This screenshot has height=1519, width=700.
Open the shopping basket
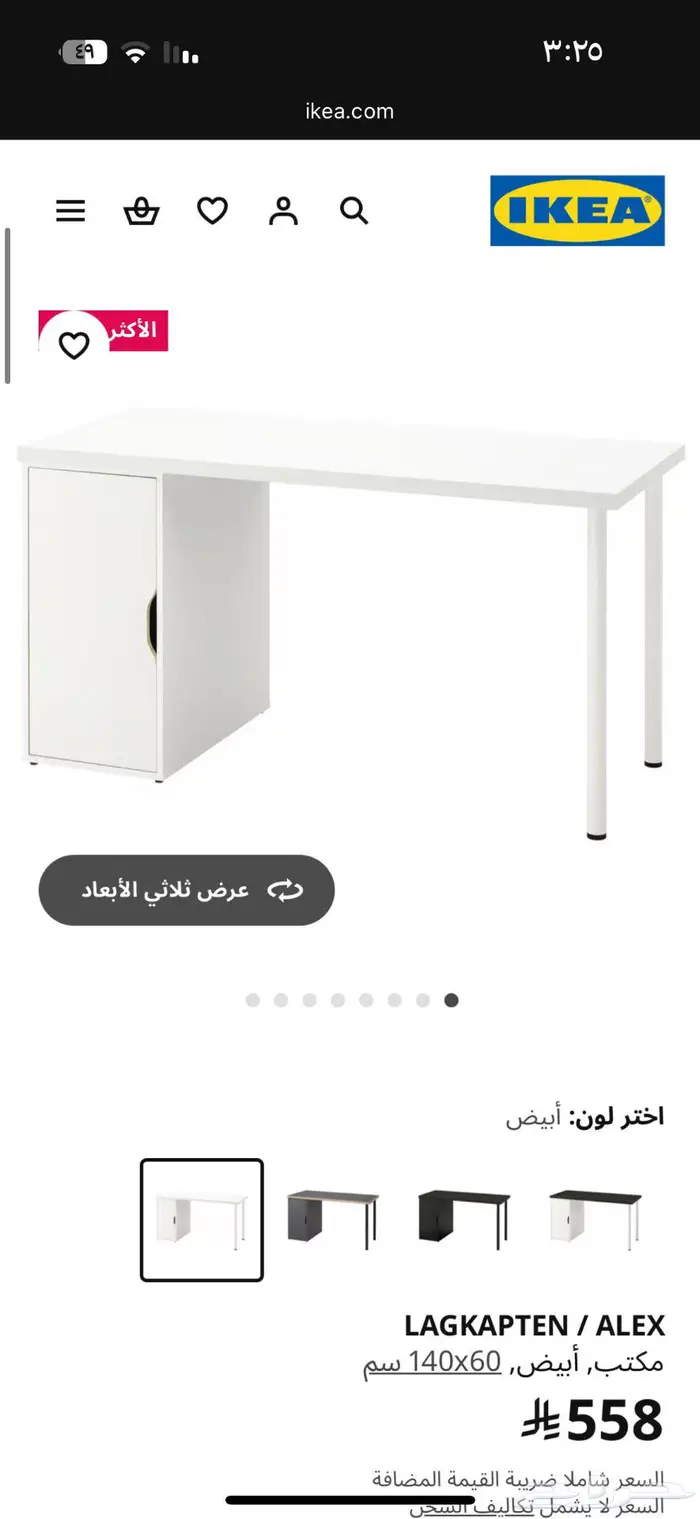click(141, 211)
